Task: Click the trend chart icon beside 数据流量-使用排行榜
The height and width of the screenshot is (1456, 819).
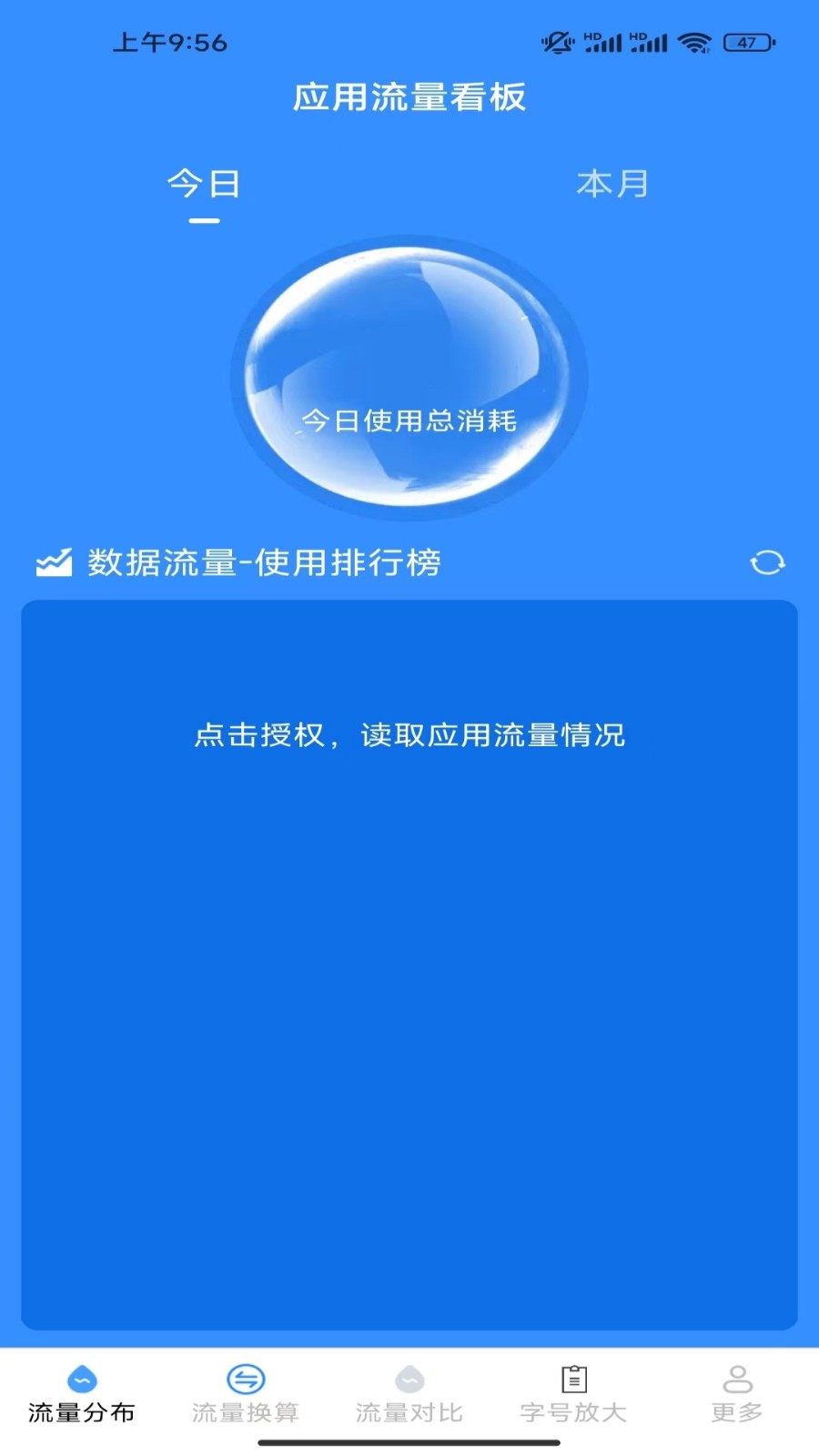Action: point(54,563)
